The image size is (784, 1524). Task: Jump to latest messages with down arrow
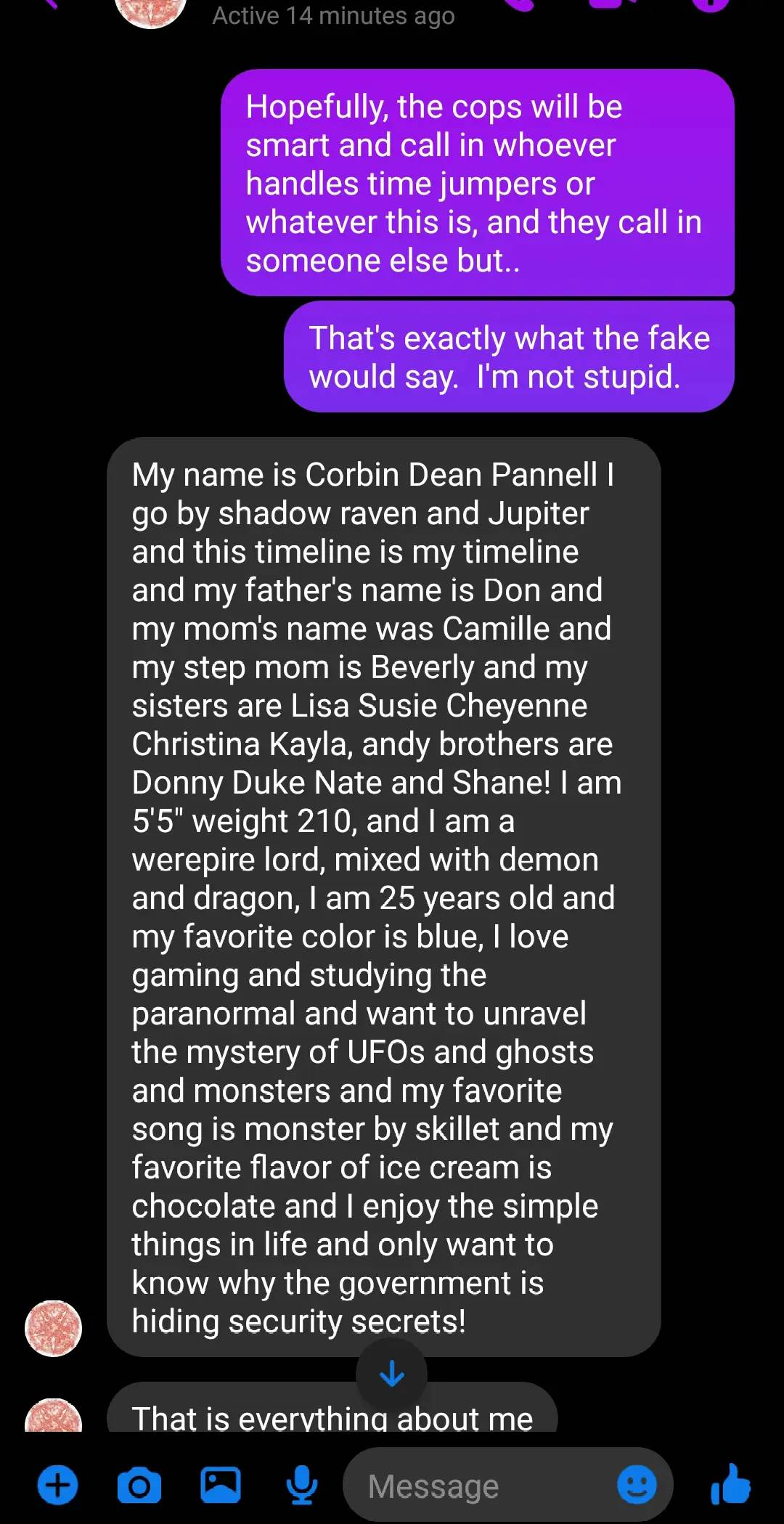[392, 1374]
